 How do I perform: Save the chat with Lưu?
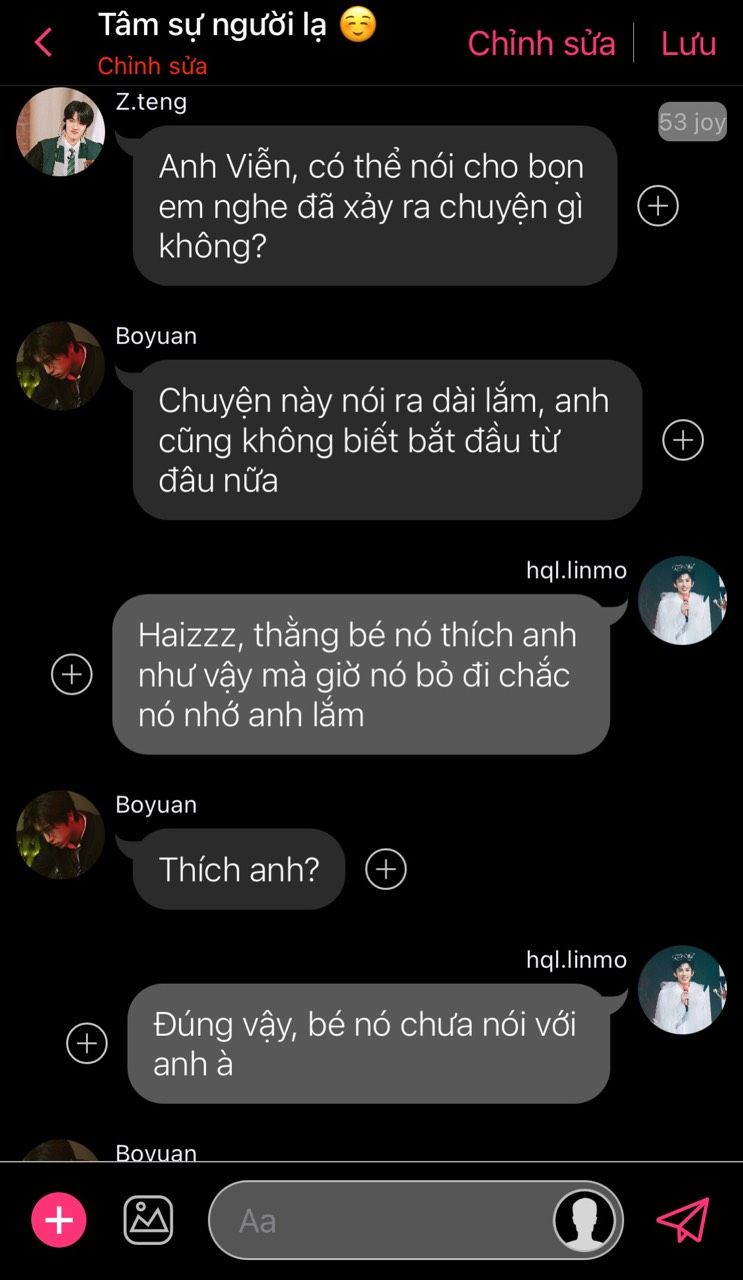click(x=688, y=43)
